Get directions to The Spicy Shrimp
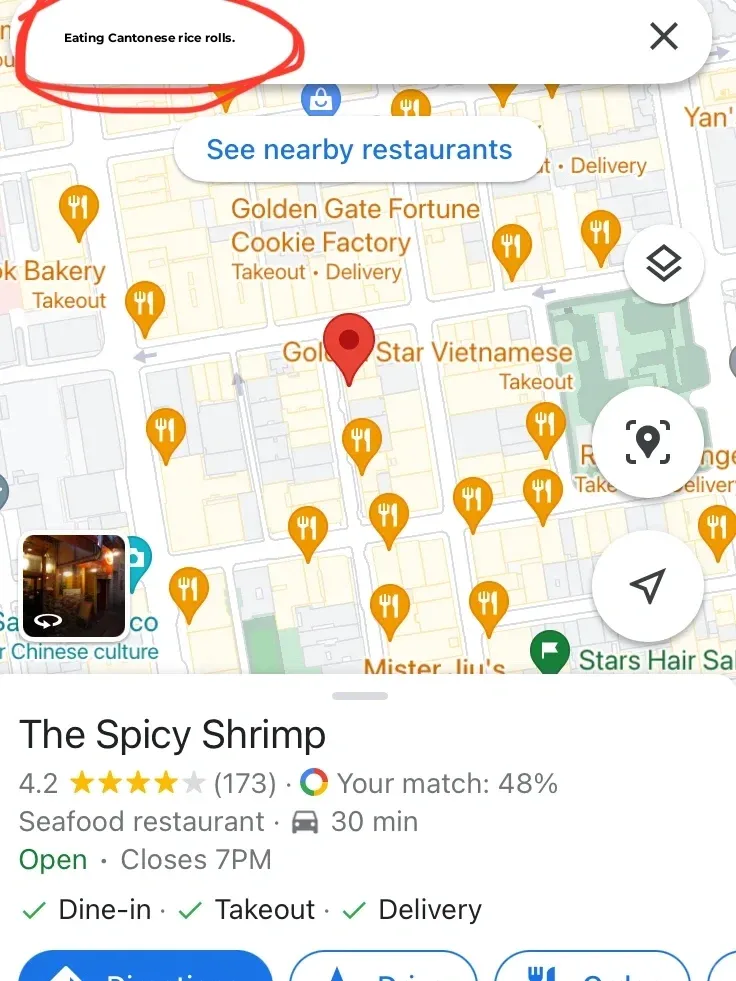 pyautogui.click(x=145, y=967)
